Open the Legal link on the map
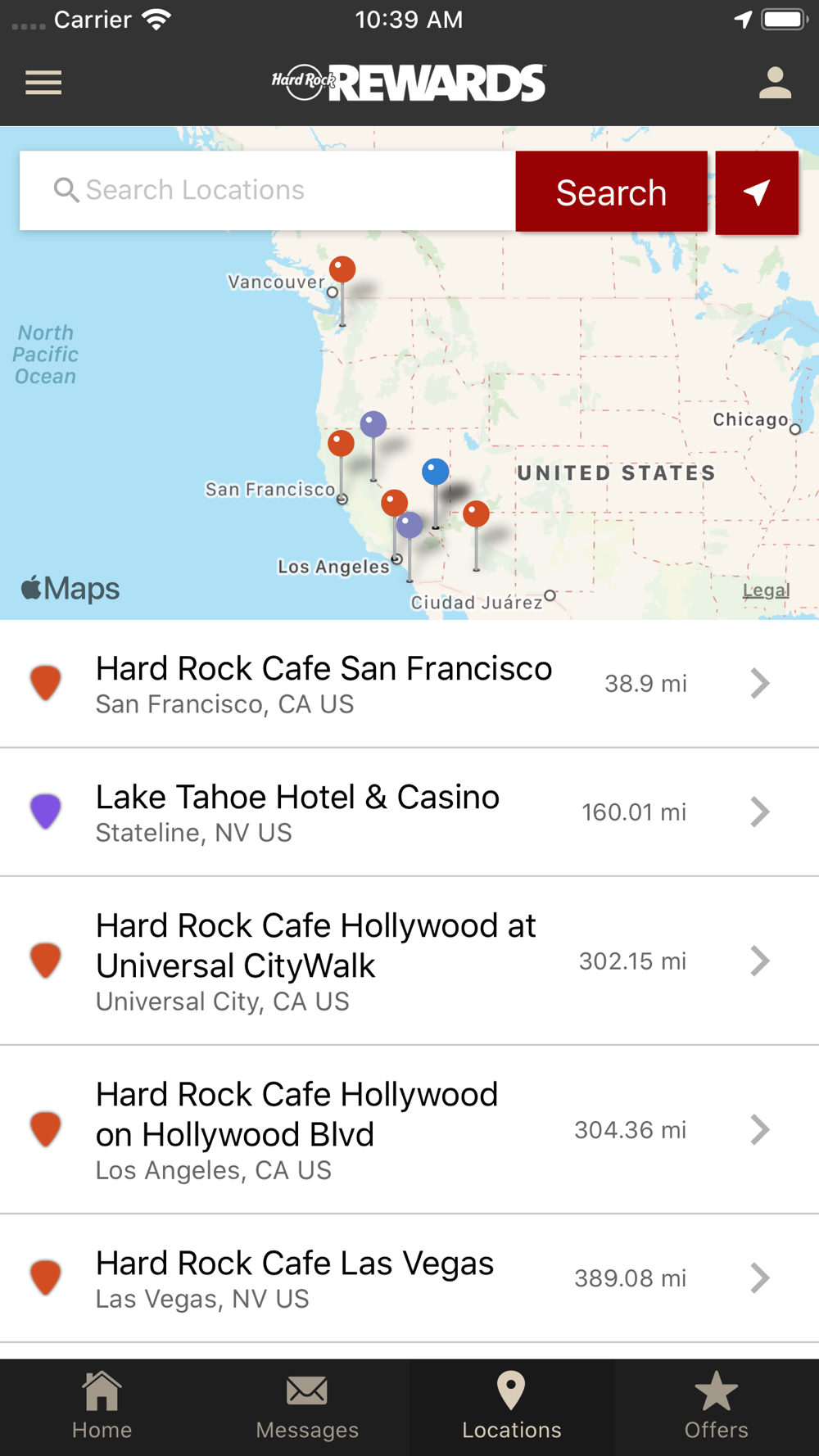 tap(766, 590)
